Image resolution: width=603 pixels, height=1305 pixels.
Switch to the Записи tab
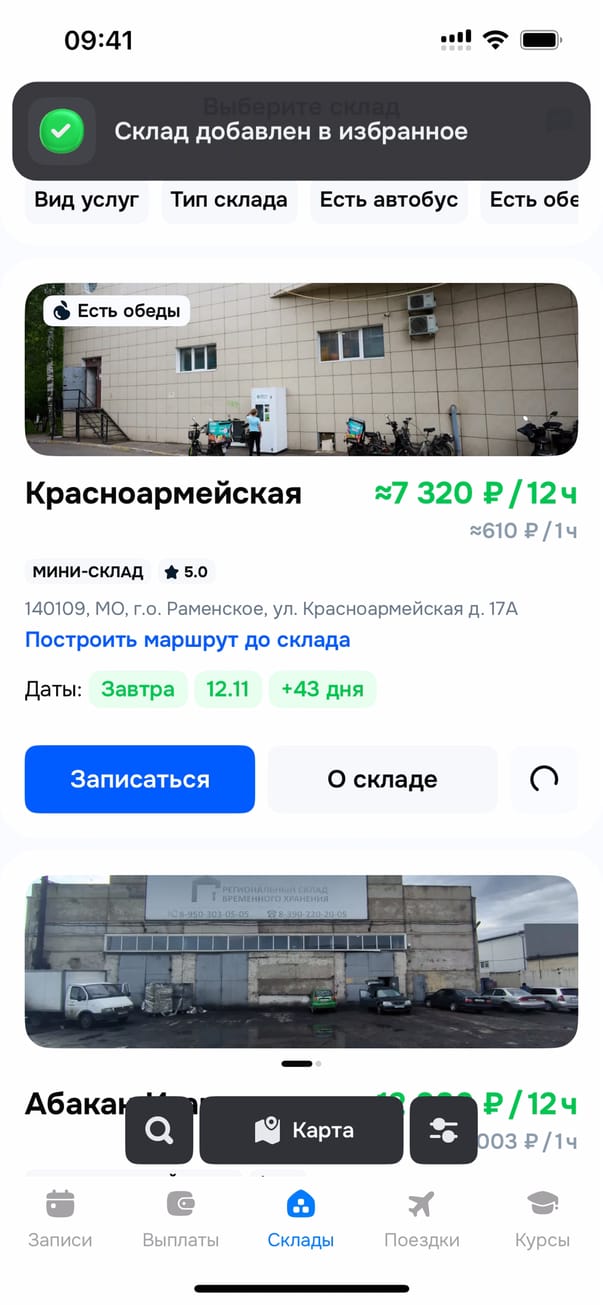(x=60, y=1220)
